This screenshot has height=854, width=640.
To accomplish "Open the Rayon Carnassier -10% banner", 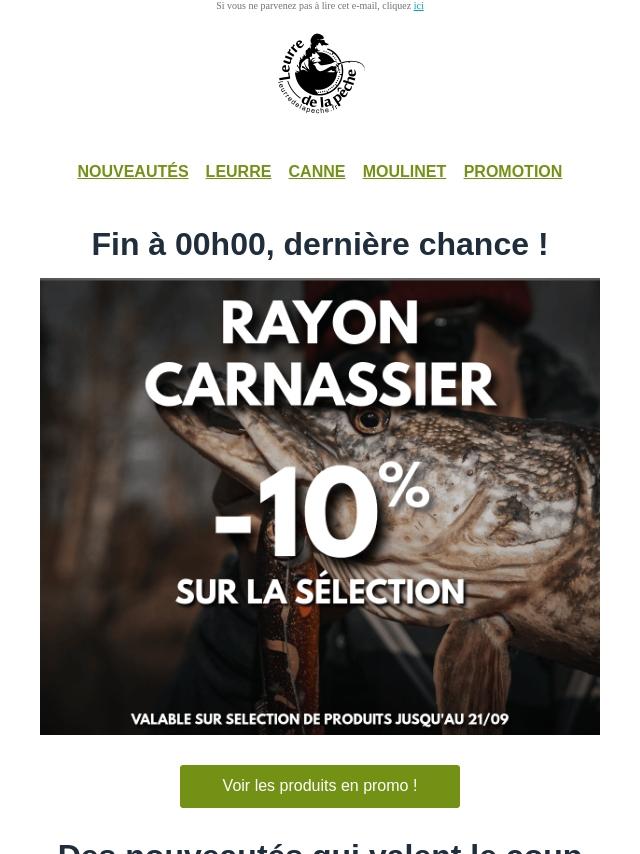I will pos(320,506).
